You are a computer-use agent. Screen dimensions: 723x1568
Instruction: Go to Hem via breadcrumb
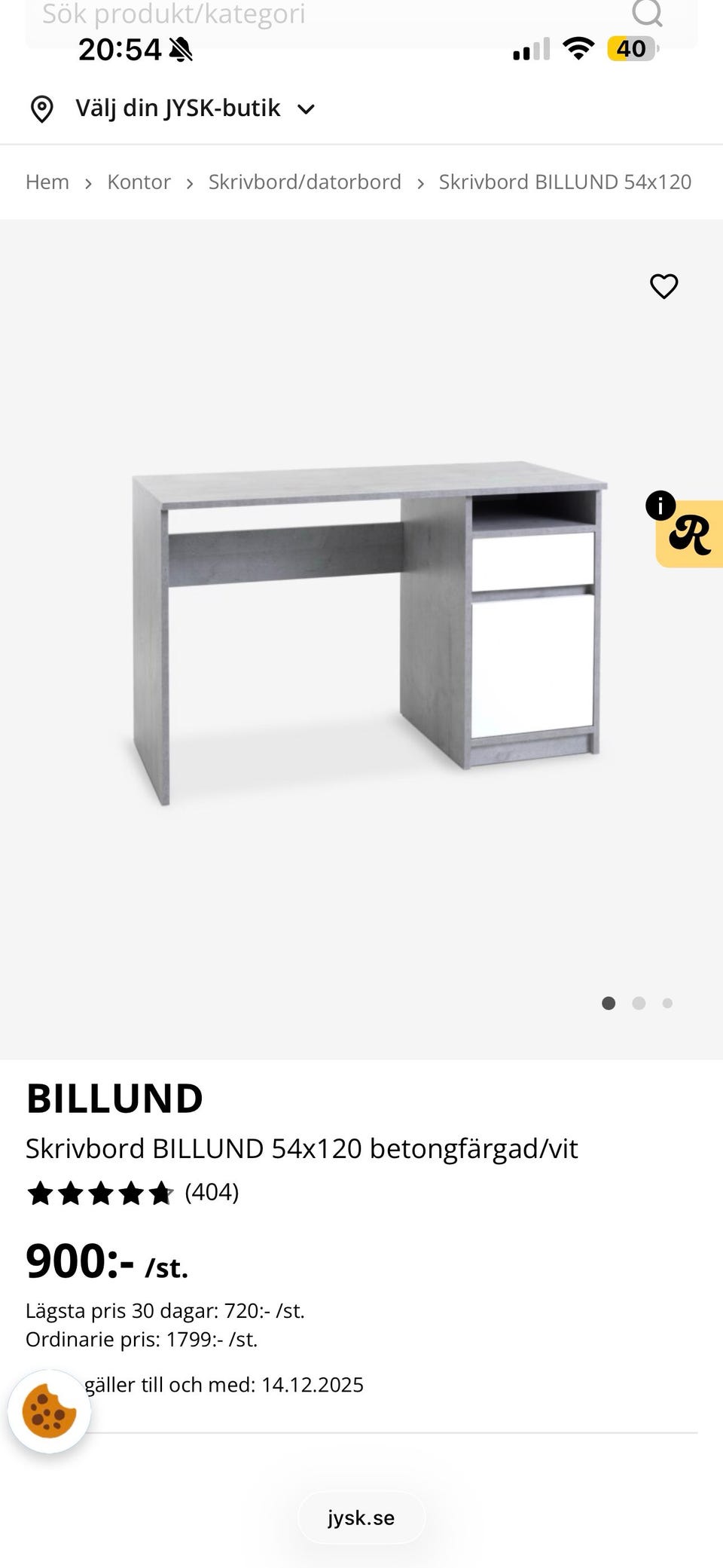[47, 182]
